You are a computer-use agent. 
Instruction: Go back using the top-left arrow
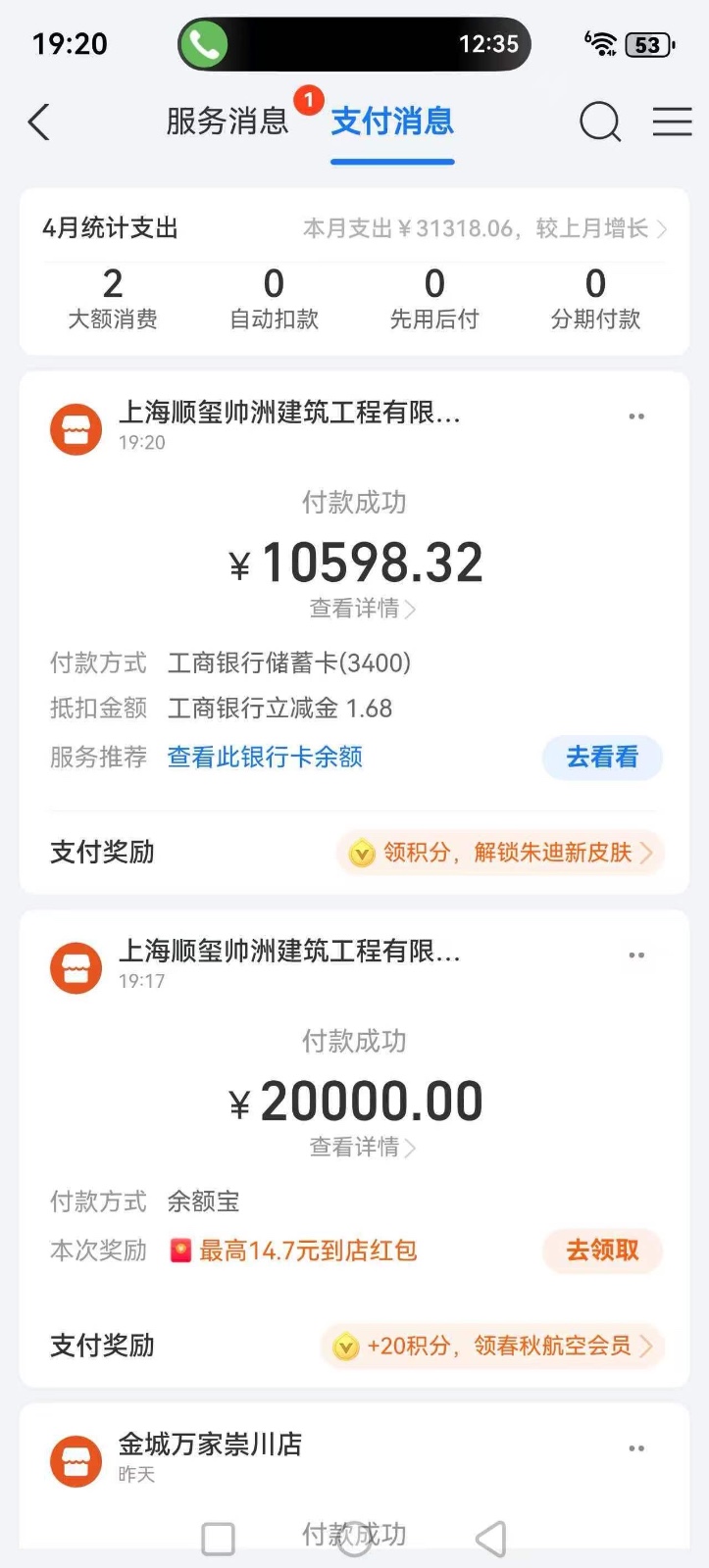click(x=39, y=122)
